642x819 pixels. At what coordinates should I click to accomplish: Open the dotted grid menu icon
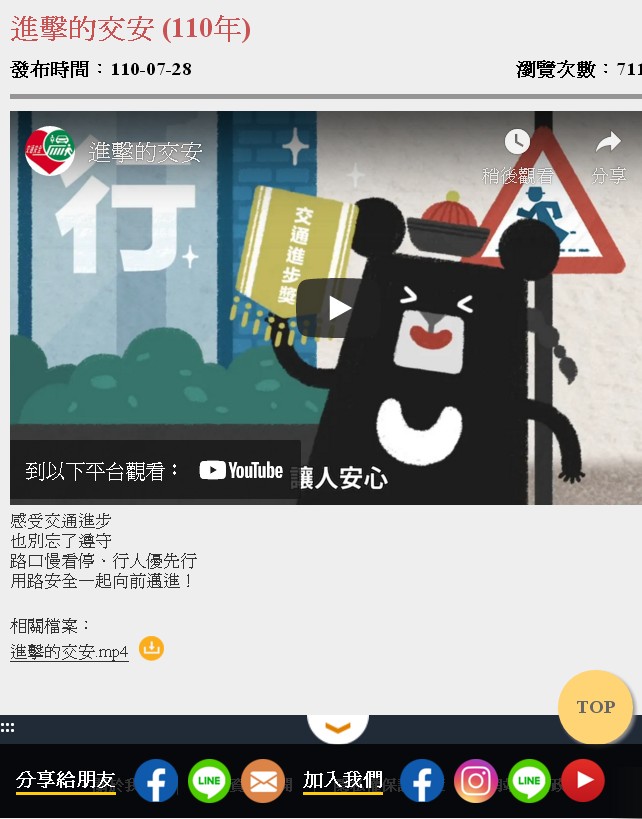coord(7,727)
